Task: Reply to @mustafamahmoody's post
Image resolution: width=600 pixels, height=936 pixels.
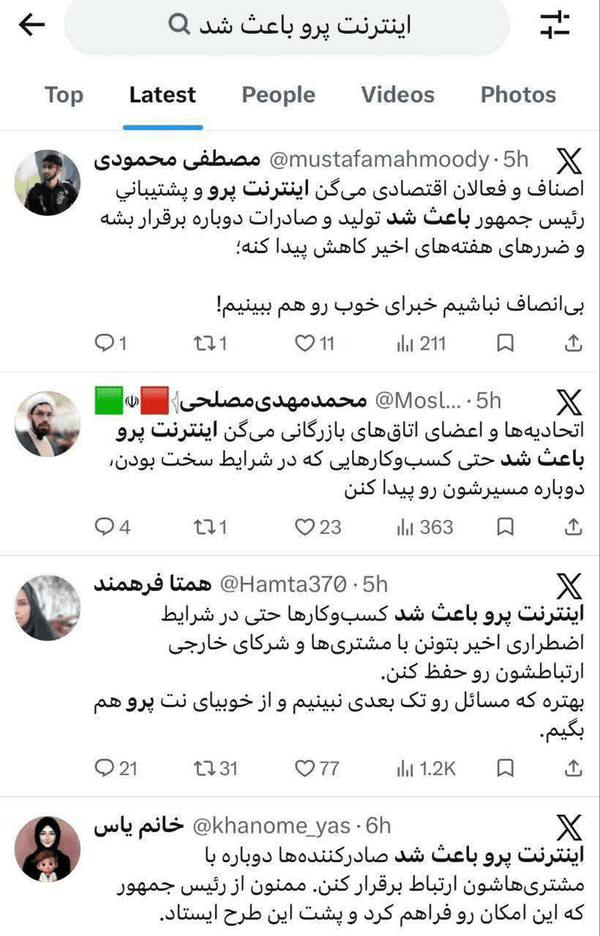Action: [x=110, y=343]
